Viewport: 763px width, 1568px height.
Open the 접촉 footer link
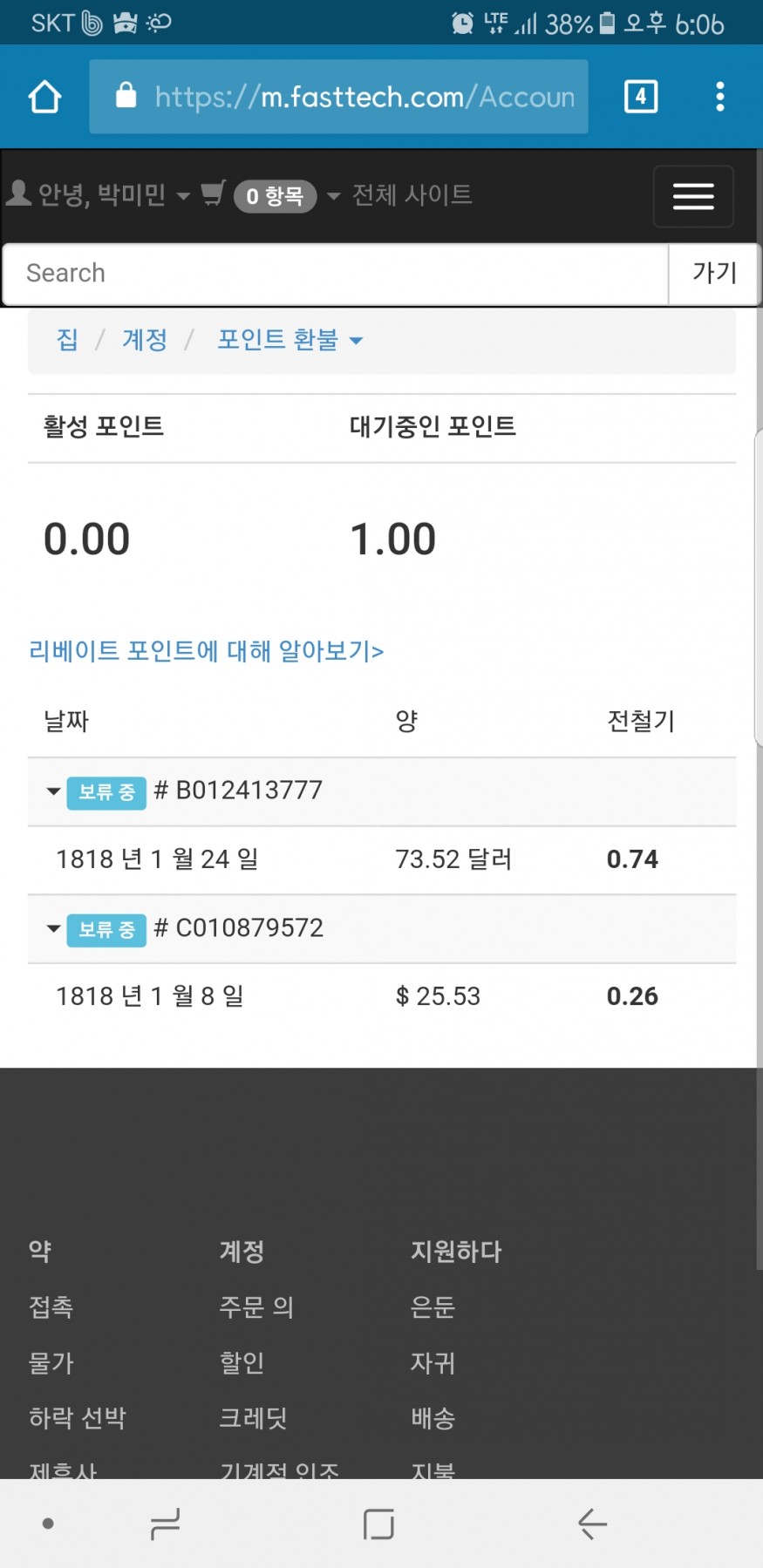[51, 1307]
